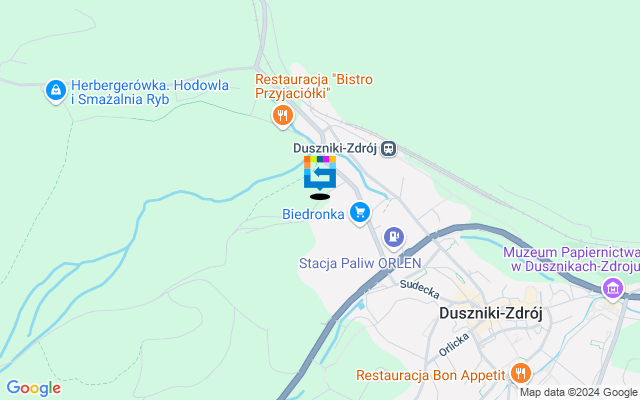
Task: Tap the Duszniki-Zdrój train station icon
Action: coord(389,148)
